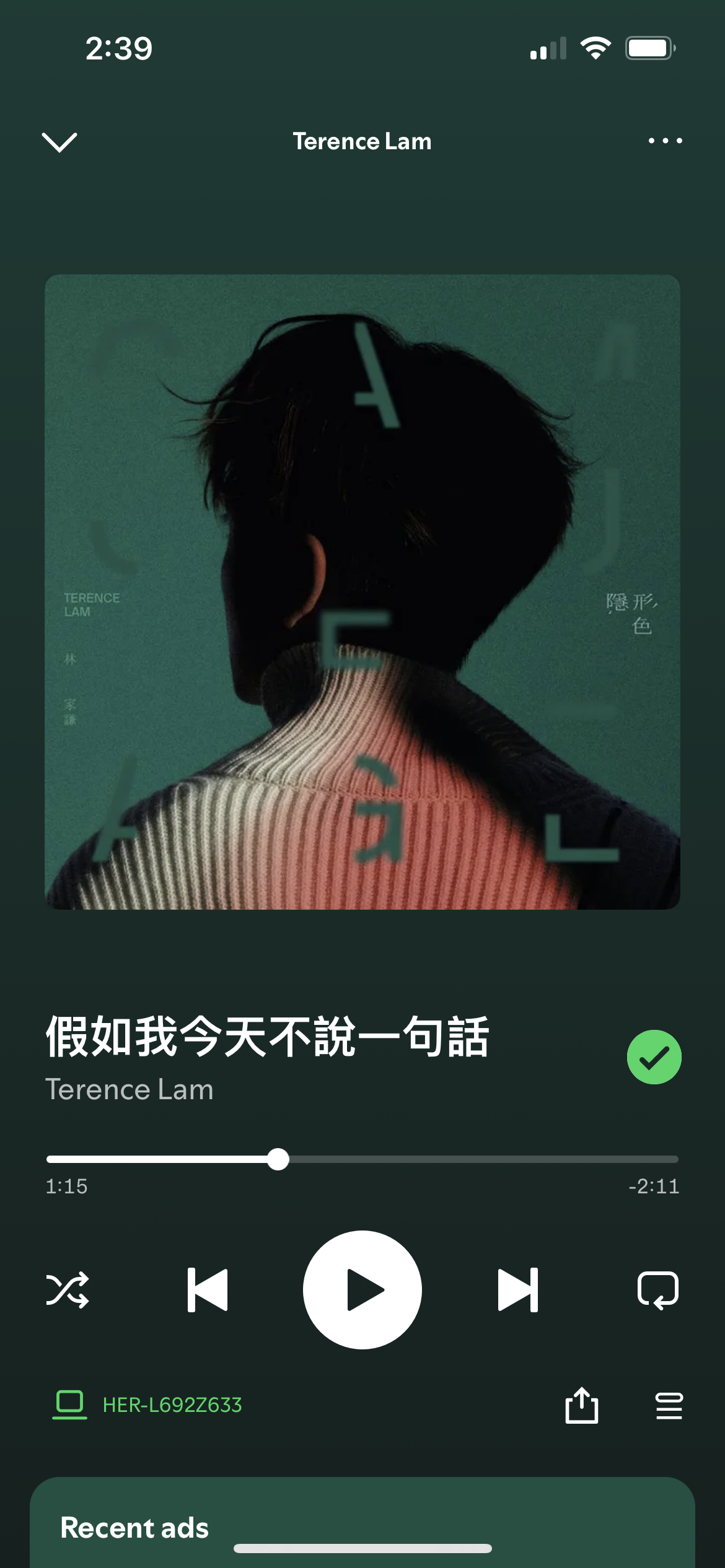The height and width of the screenshot is (1568, 725).
Task: Toggle repeat mode
Action: point(657,1290)
